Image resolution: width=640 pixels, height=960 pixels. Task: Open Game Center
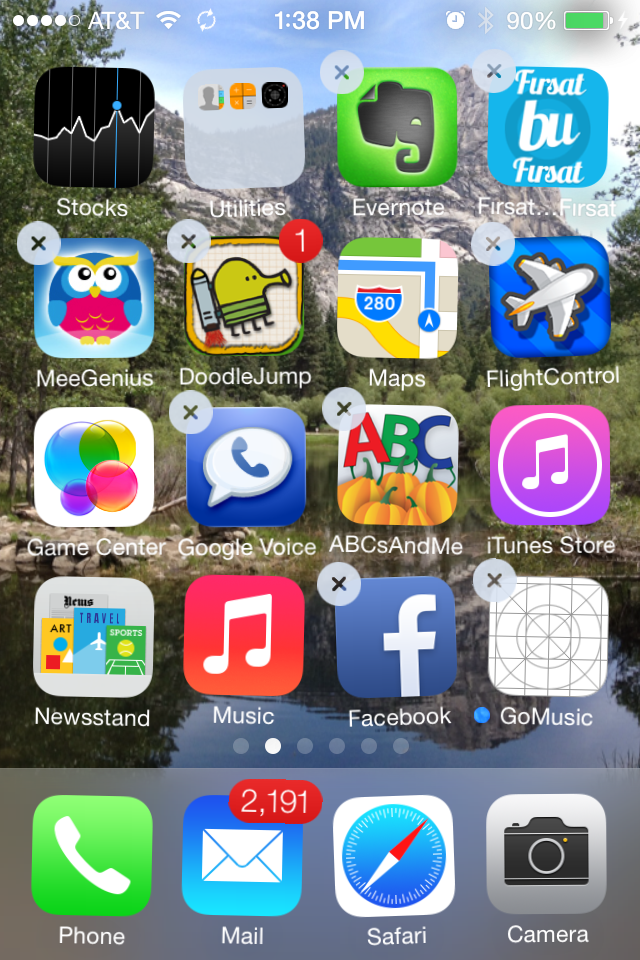94,467
